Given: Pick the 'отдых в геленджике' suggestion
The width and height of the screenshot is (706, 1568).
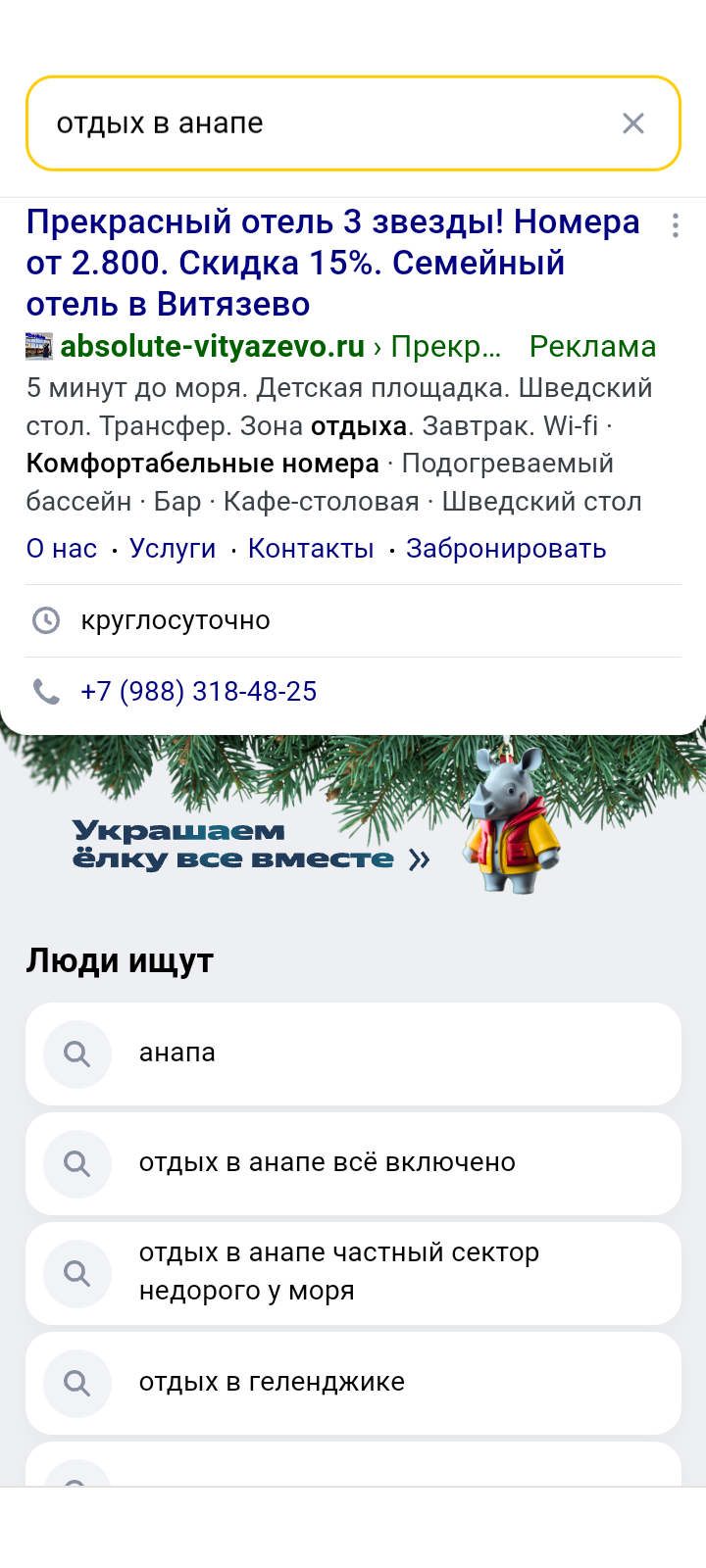Looking at the screenshot, I should pyautogui.click(x=353, y=1383).
